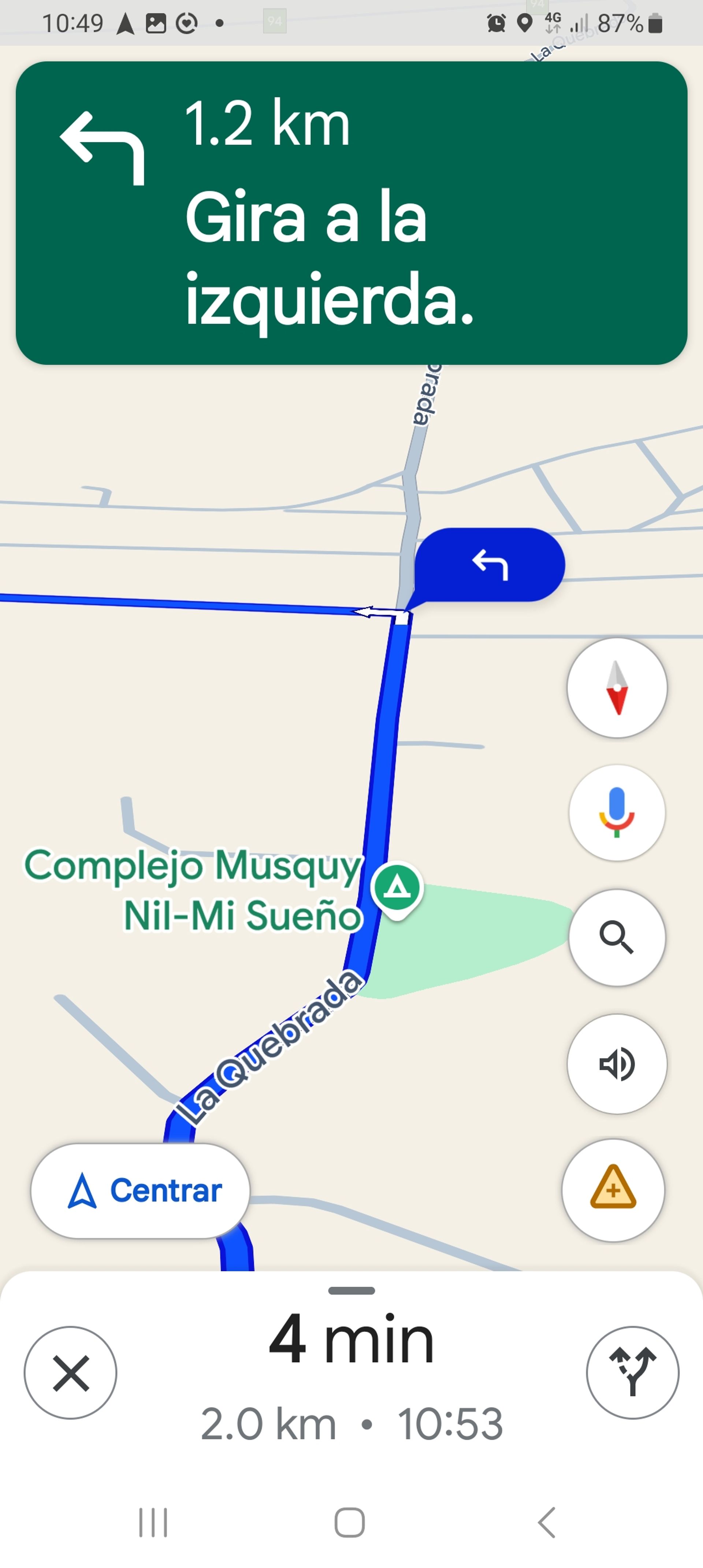703x1568 pixels.
Task: Open recent apps from the navigation bar
Action: (153, 1523)
